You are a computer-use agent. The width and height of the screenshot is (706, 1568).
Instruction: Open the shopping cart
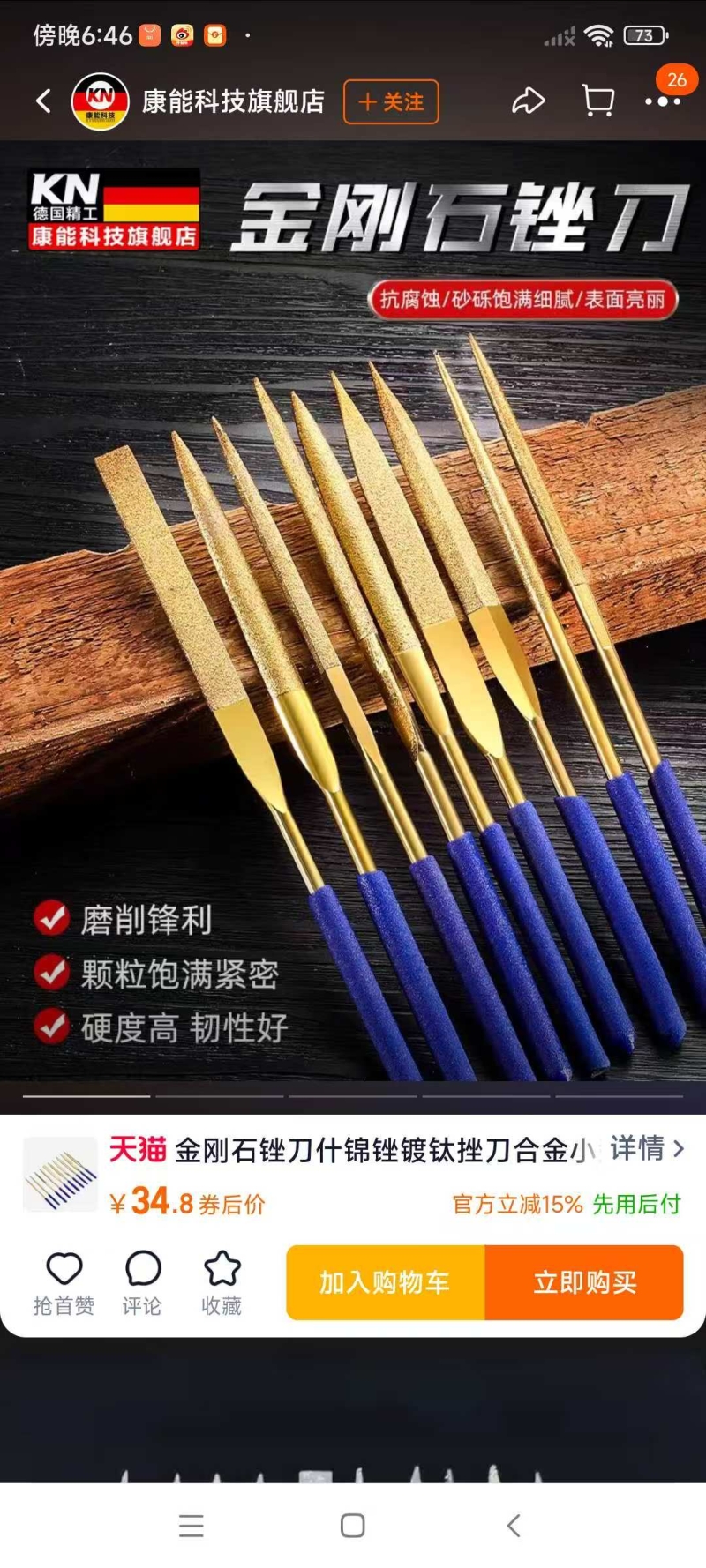pyautogui.click(x=597, y=101)
